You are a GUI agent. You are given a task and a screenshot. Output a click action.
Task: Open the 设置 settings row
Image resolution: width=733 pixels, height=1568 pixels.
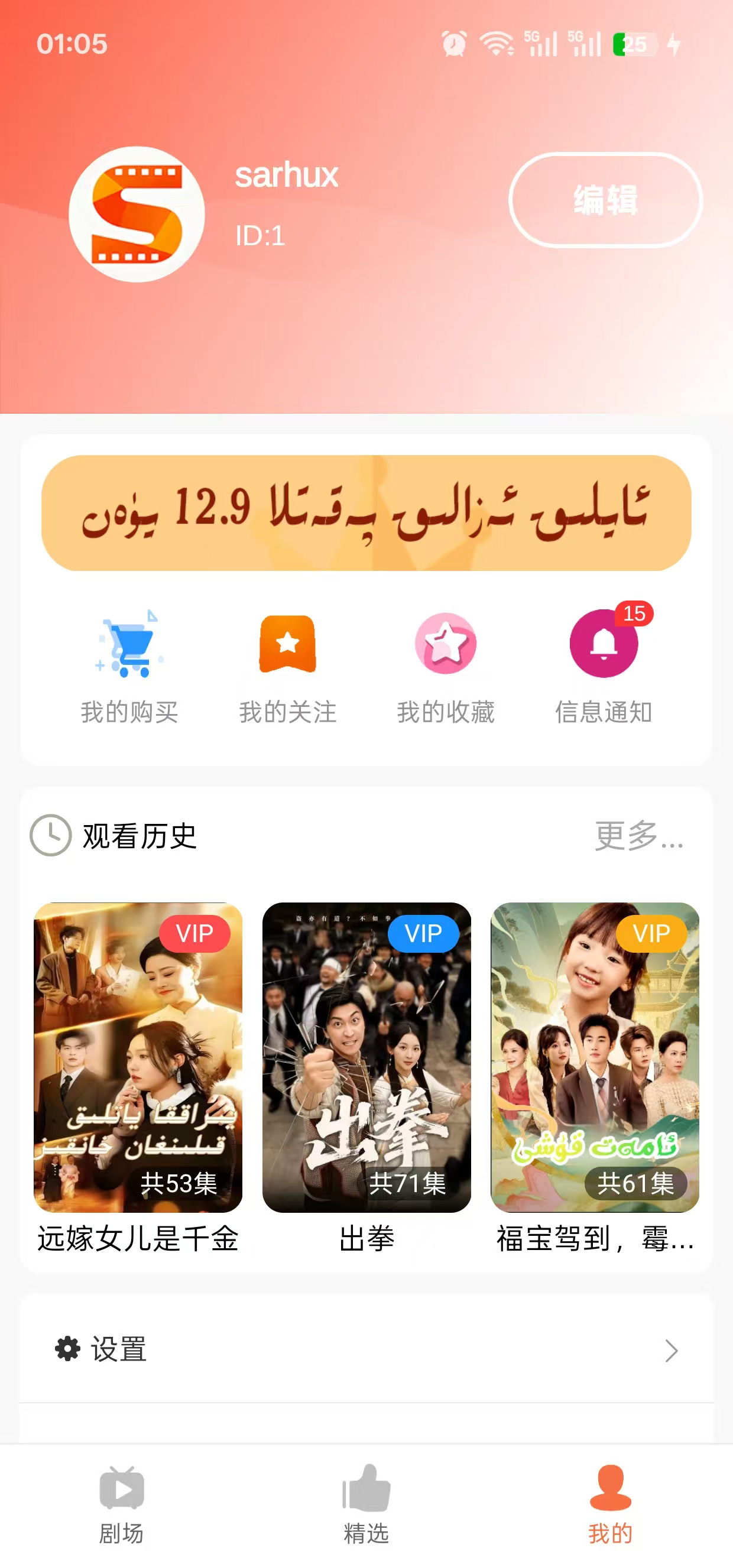(x=366, y=1349)
